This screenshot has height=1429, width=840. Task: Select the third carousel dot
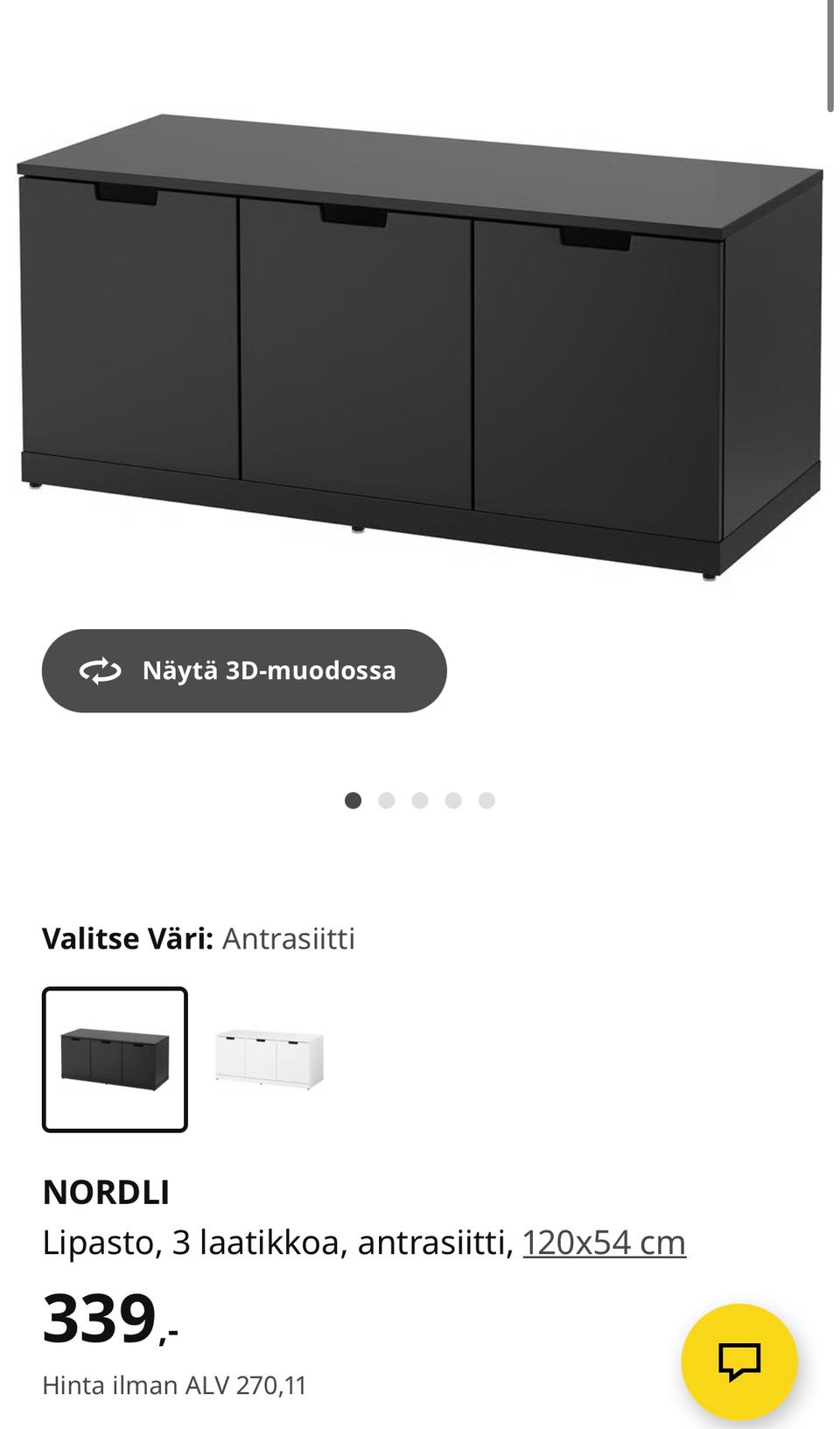point(419,799)
